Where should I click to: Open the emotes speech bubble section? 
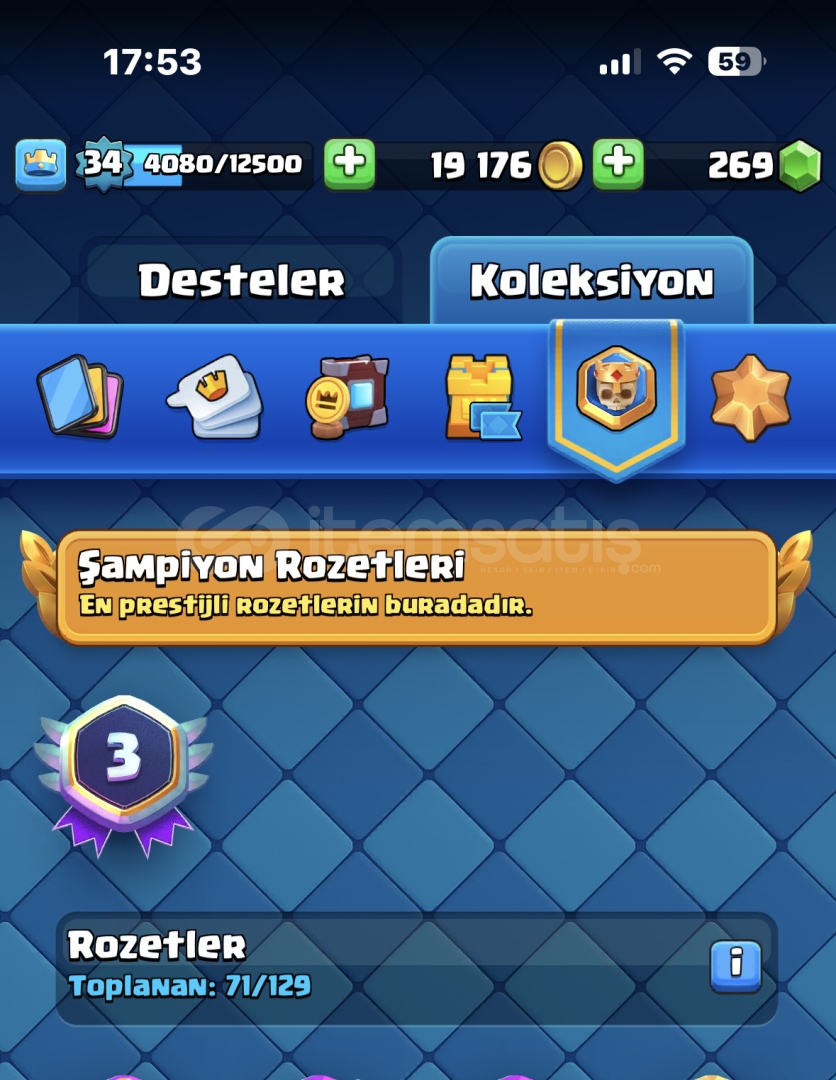[x=213, y=397]
